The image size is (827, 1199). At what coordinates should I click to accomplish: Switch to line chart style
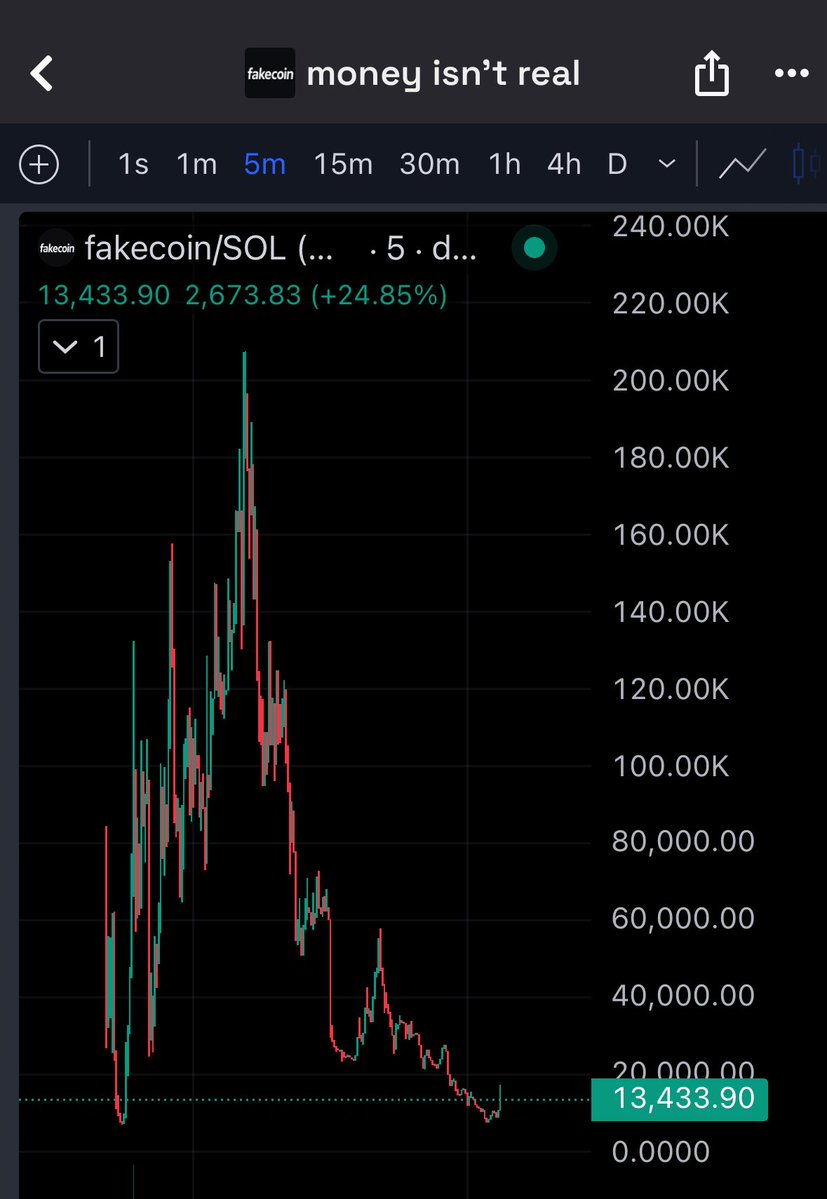pyautogui.click(x=743, y=164)
